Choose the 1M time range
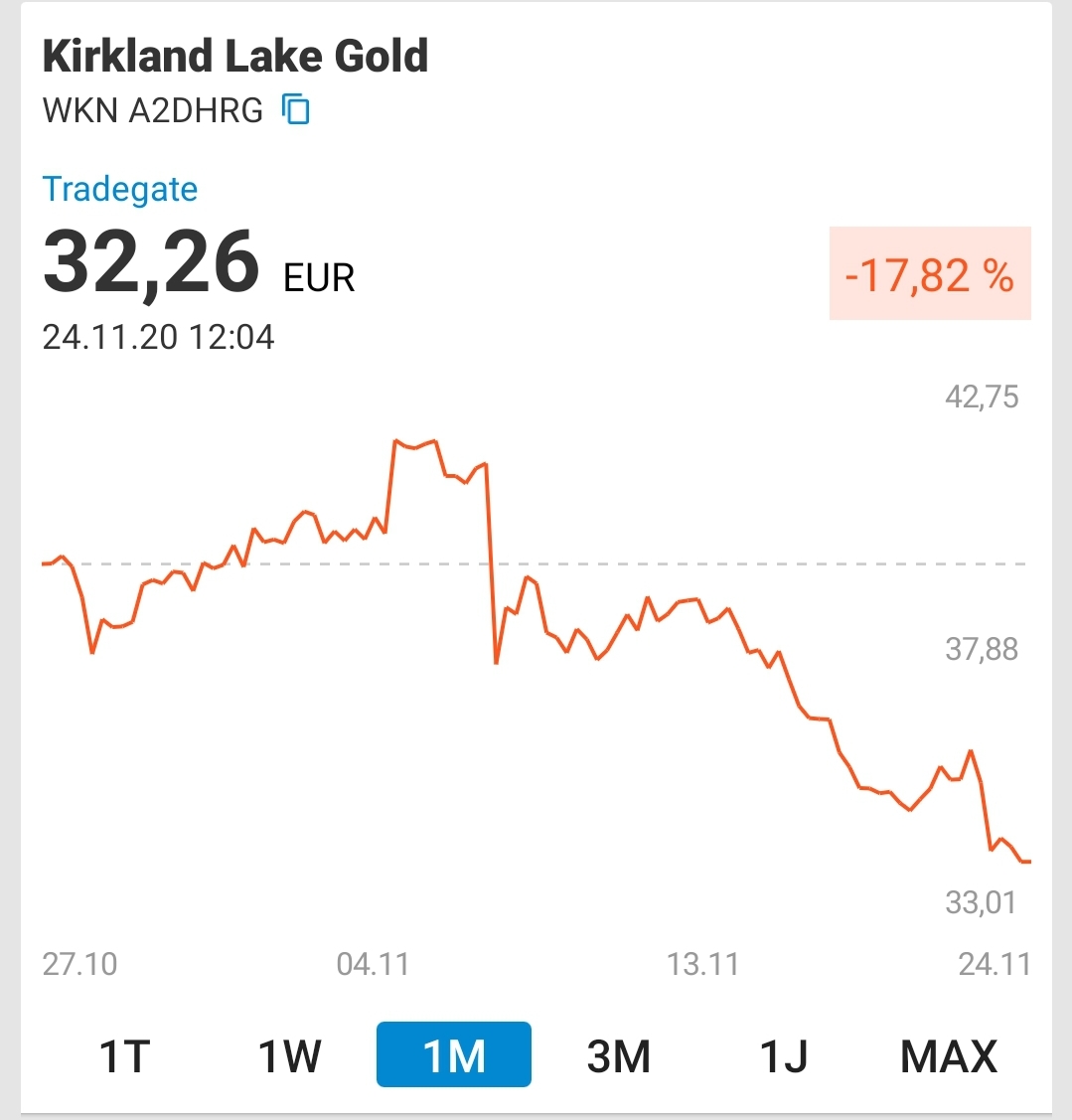Image resolution: width=1072 pixels, height=1120 pixels. pos(454,1055)
